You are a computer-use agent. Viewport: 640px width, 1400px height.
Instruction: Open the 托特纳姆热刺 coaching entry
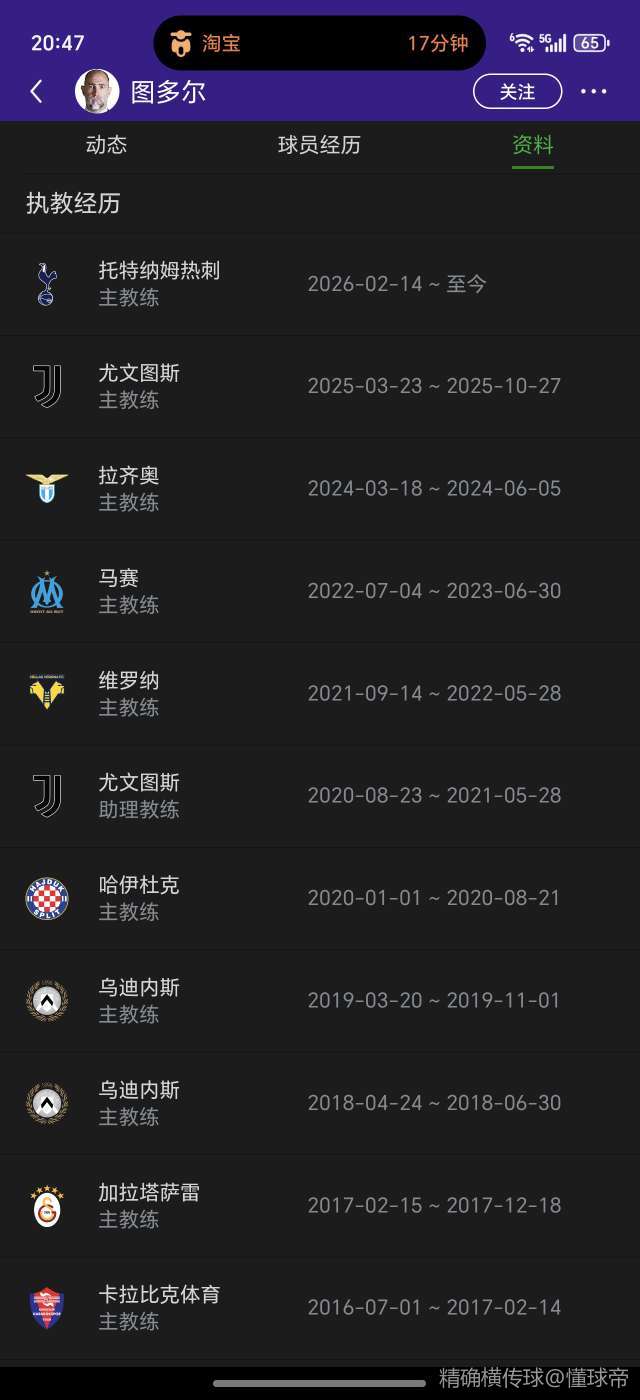pyautogui.click(x=320, y=284)
